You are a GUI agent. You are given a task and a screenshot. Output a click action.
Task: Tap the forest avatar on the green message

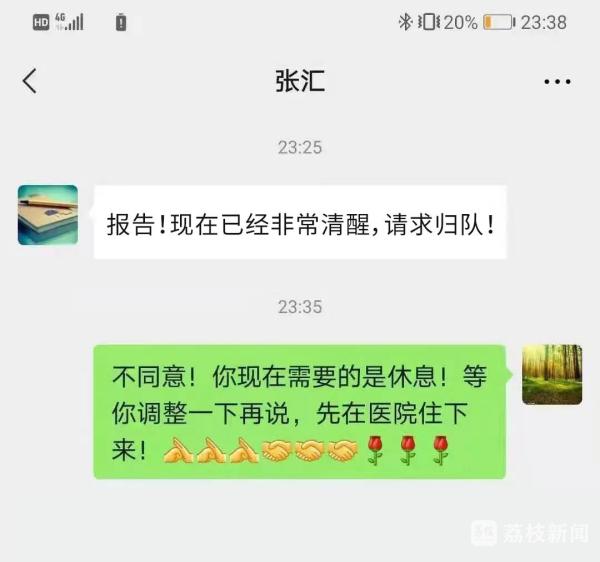pyautogui.click(x=552, y=375)
